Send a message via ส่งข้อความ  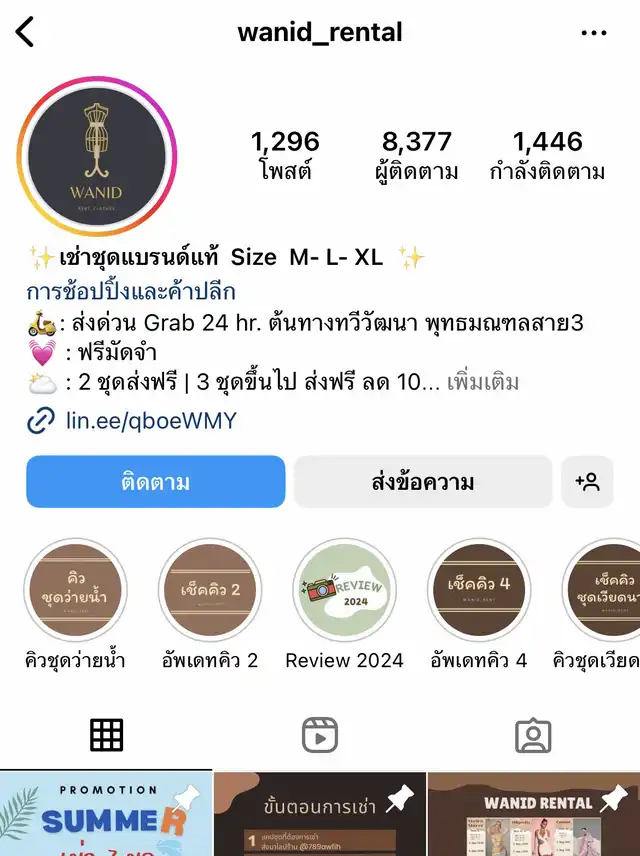422,482
